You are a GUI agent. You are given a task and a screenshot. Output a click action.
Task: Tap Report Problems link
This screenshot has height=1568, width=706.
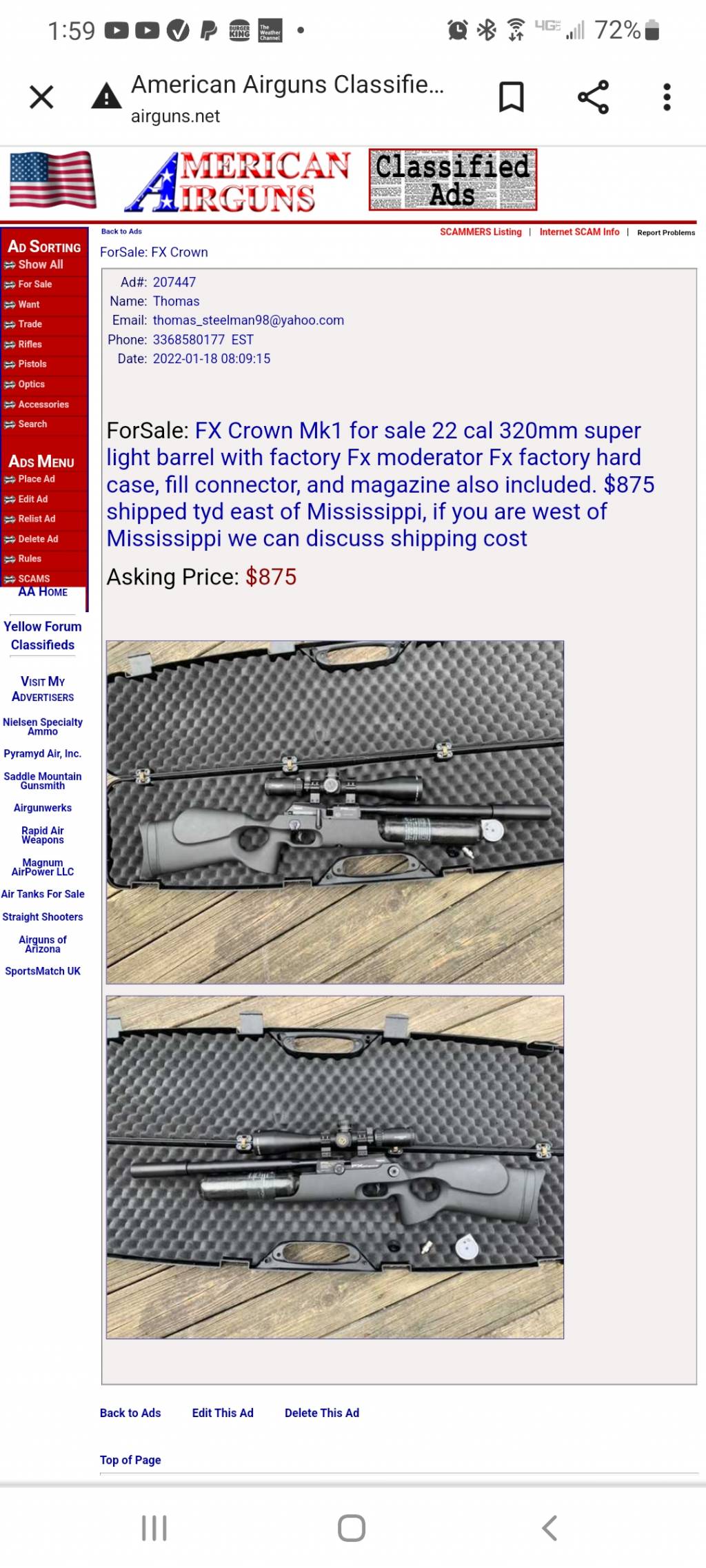coord(665,233)
